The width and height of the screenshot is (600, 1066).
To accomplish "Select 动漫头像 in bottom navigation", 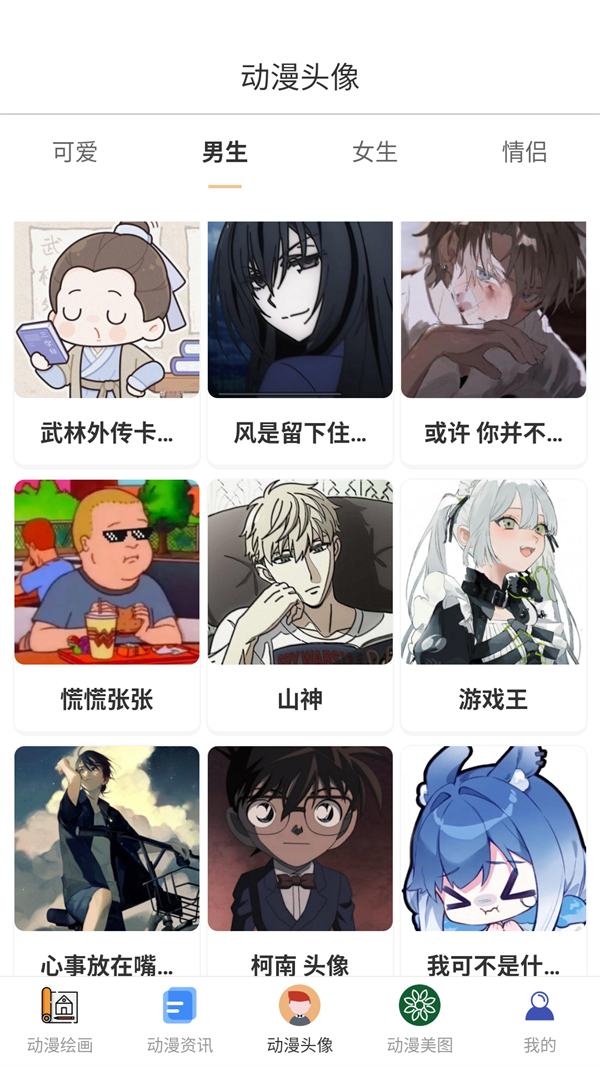I will point(300,1020).
